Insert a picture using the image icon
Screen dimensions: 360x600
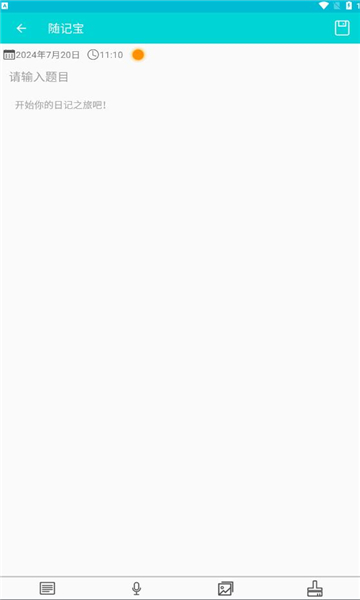pyautogui.click(x=225, y=588)
